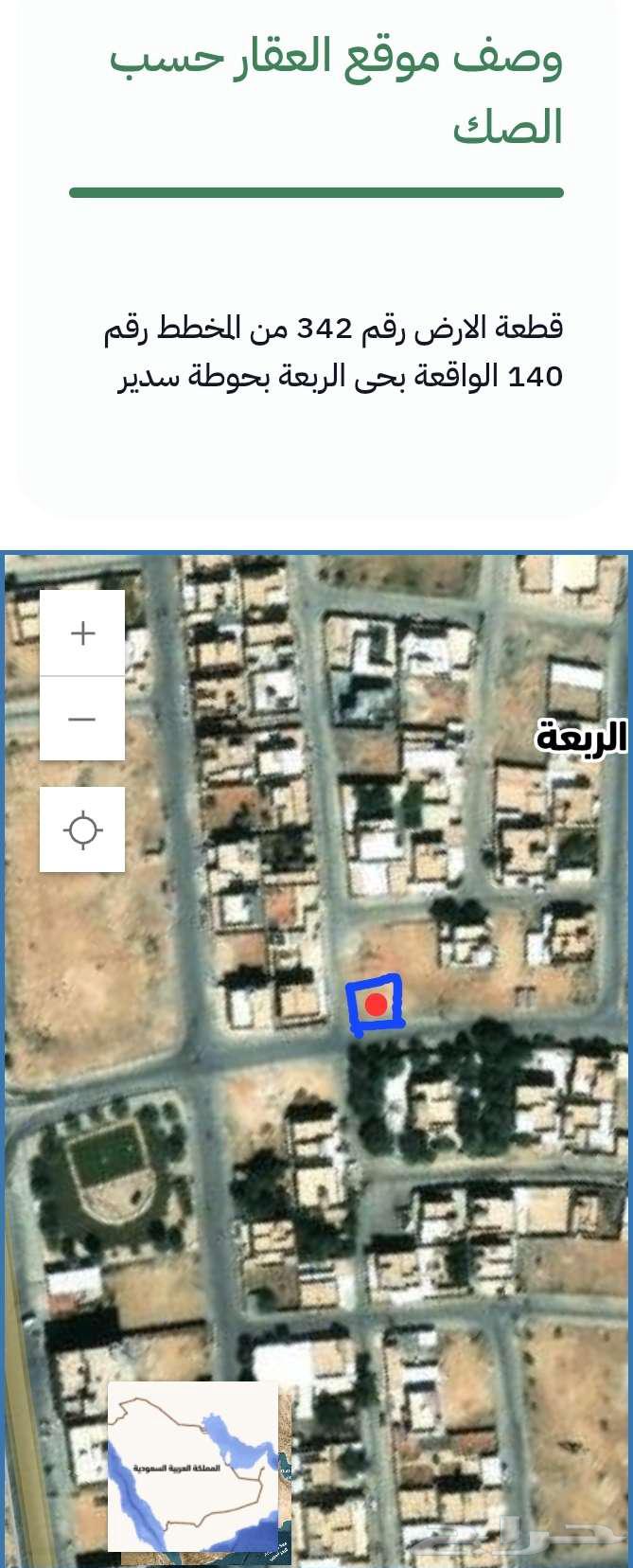Center the map on my location
The image size is (633, 1568).
[82, 829]
